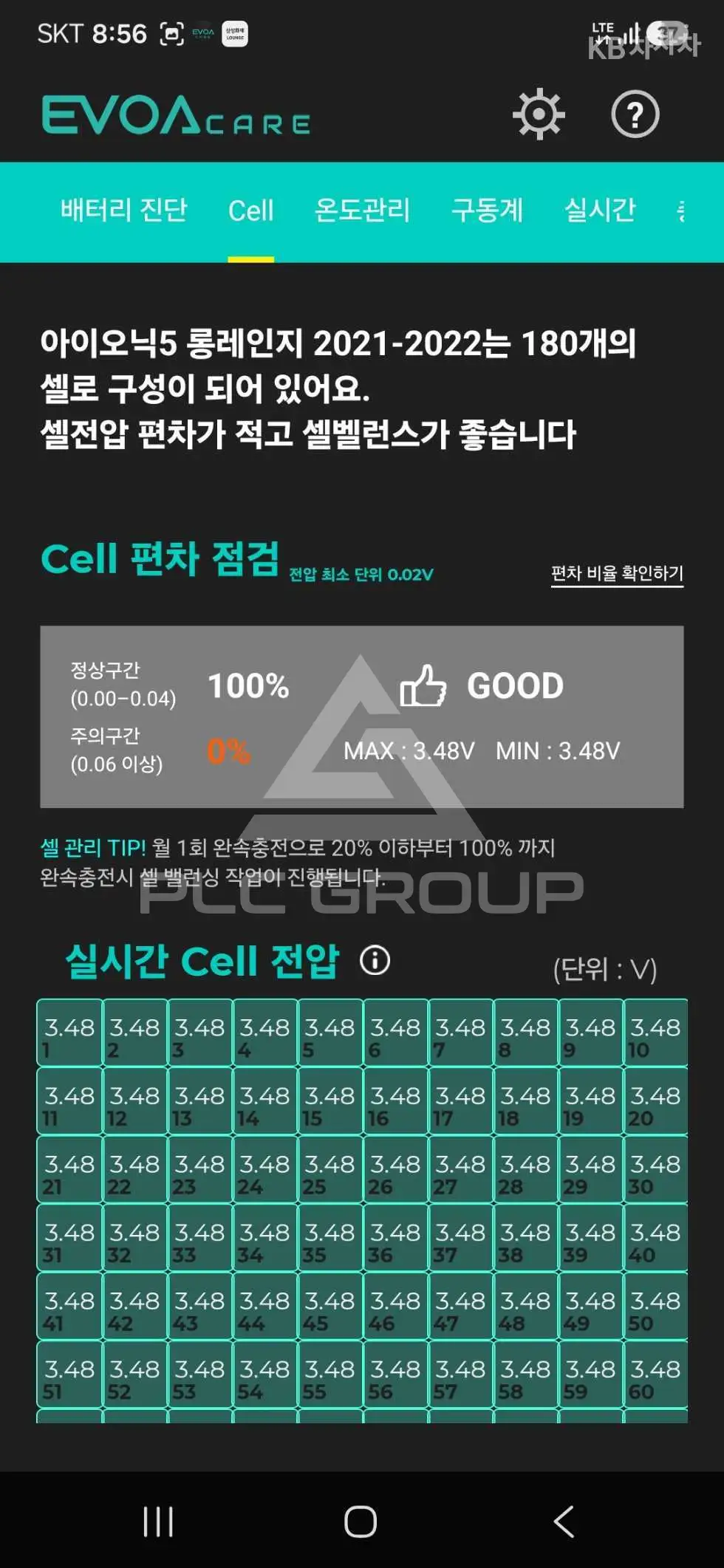The width and height of the screenshot is (724, 1568).
Task: Open the settings gear icon
Action: tap(539, 114)
